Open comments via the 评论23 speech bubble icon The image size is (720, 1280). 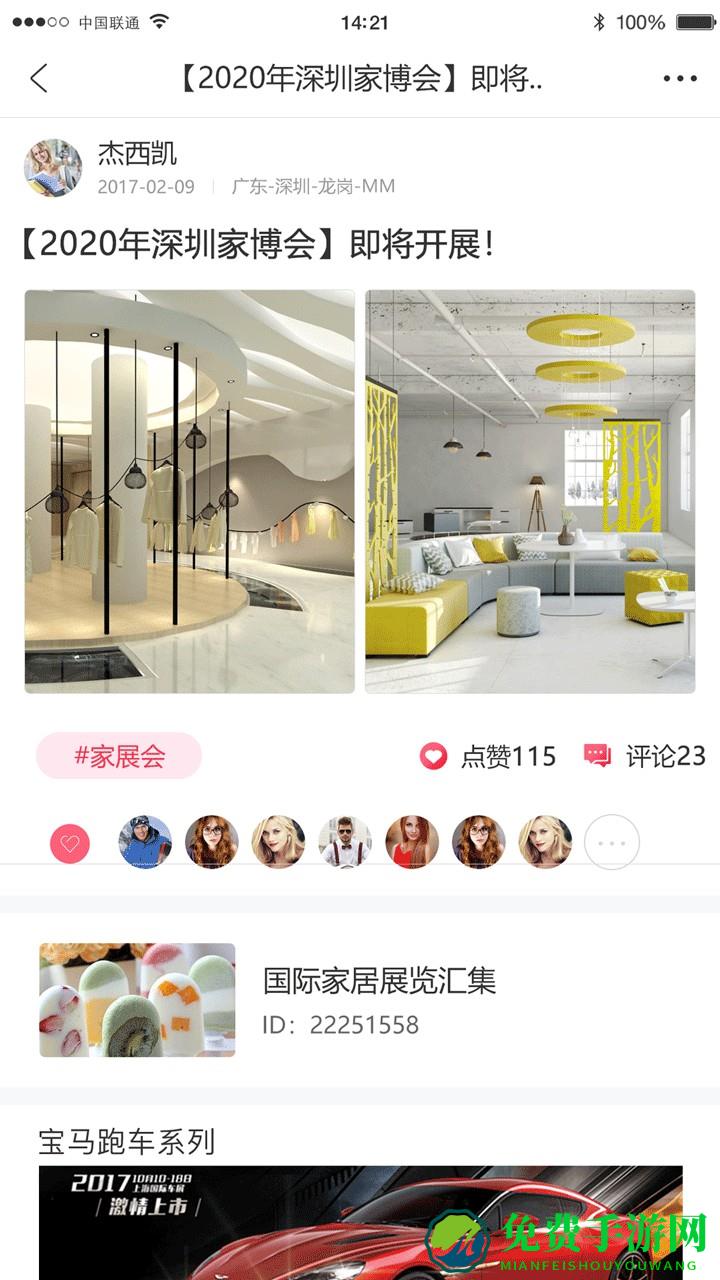[598, 757]
